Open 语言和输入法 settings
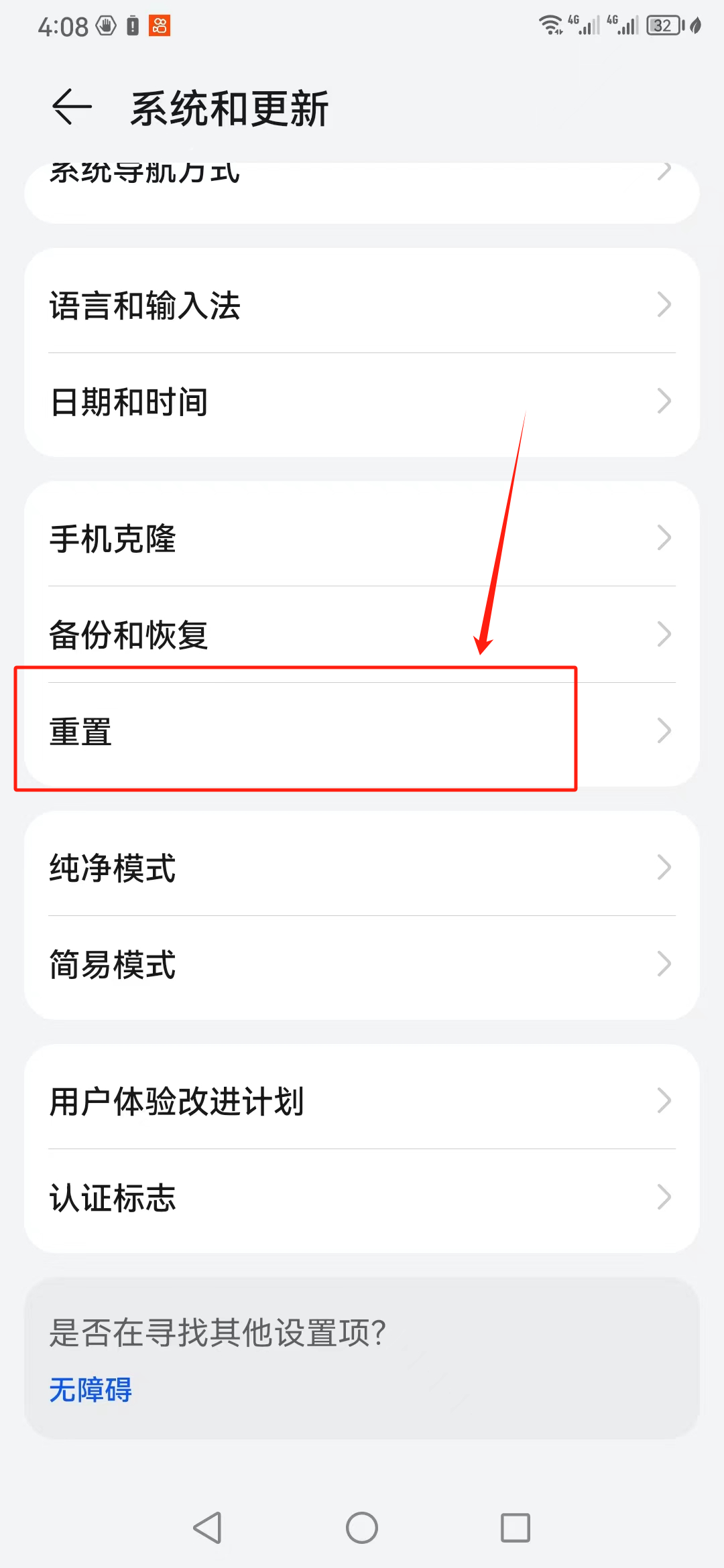 pyautogui.click(x=362, y=305)
